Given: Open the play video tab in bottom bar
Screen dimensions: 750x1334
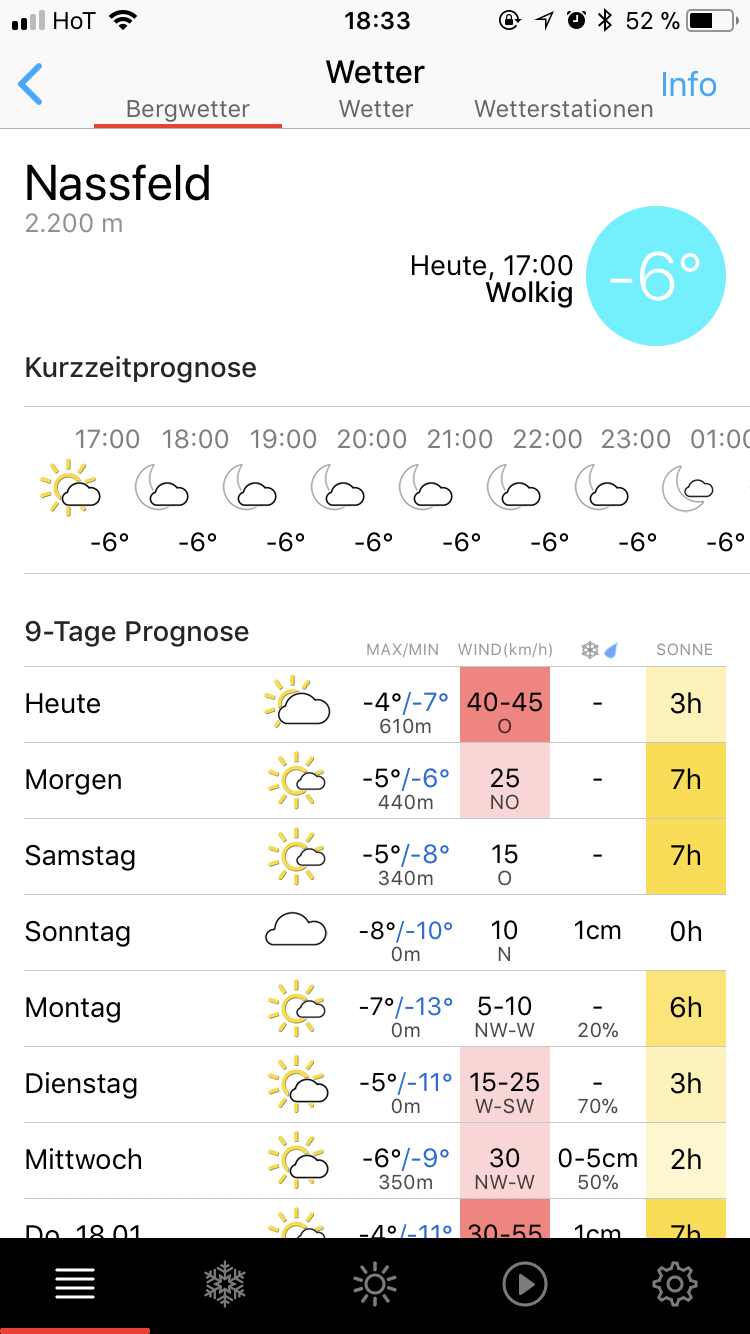Looking at the screenshot, I should pyautogui.click(x=525, y=1284).
